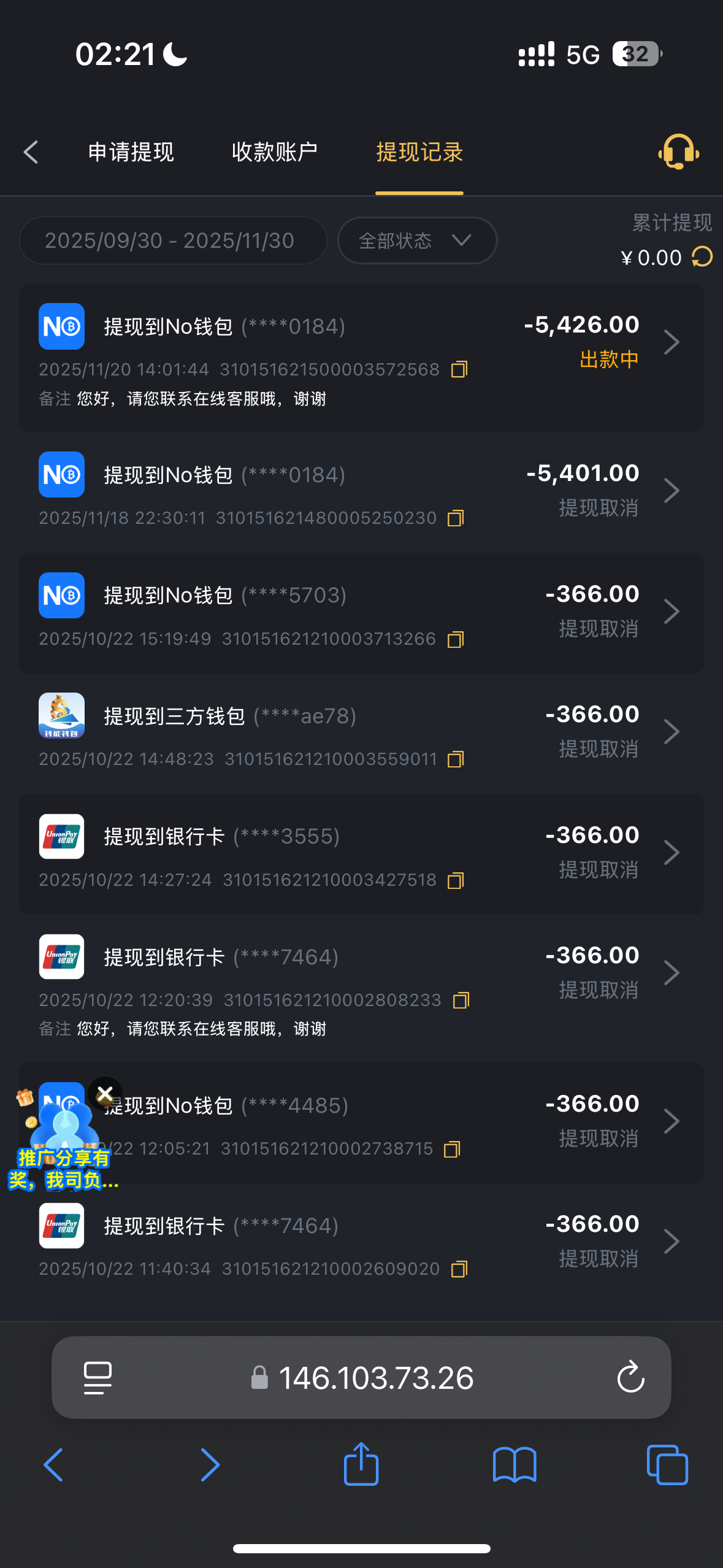The width and height of the screenshot is (723, 1568).
Task: Refresh the 累计提现 total amount
Action: 702,257
